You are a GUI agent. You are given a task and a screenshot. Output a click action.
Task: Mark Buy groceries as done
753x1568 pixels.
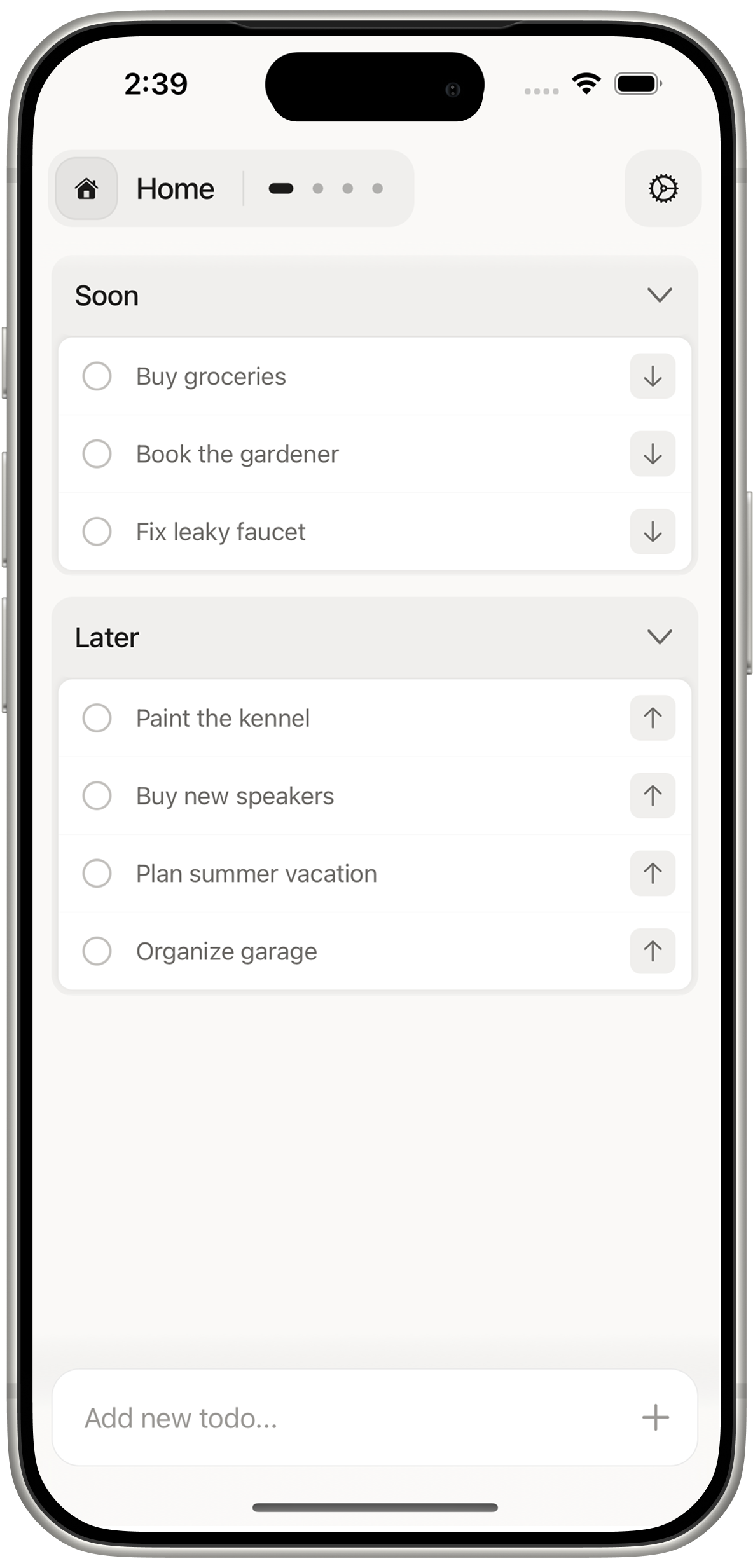coord(97,376)
